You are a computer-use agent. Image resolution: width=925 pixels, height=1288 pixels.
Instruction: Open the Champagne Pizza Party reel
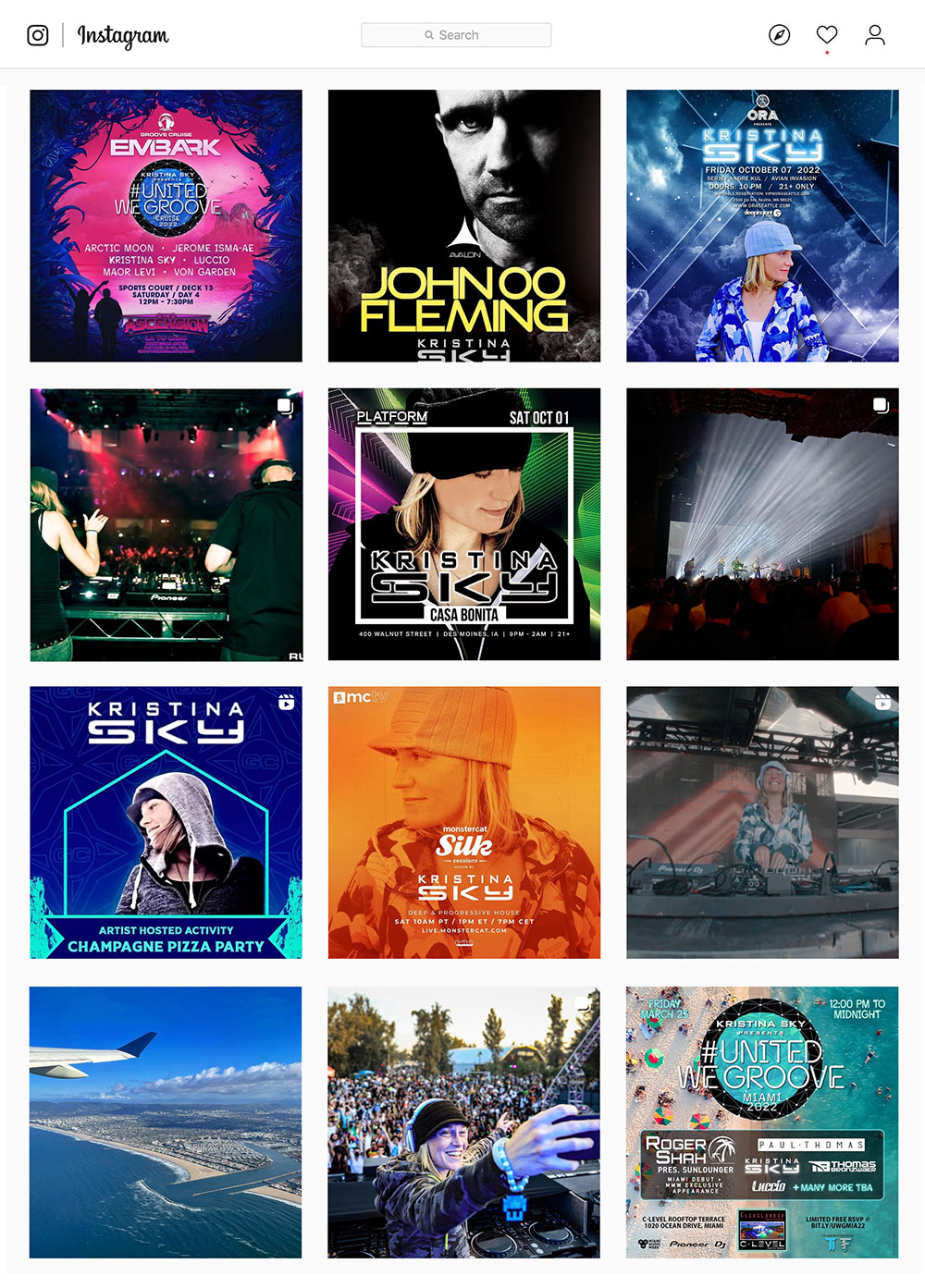[166, 822]
